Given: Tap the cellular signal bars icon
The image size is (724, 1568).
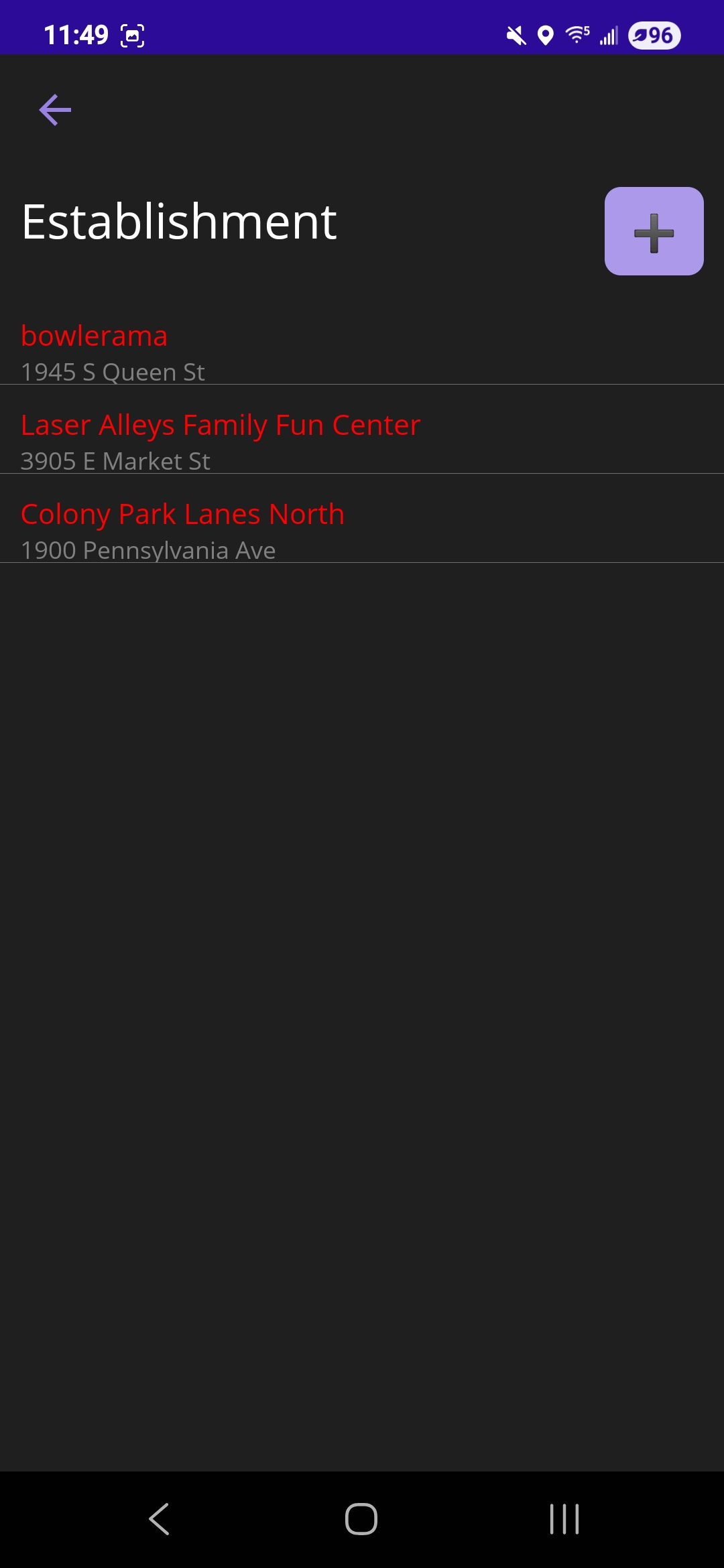Looking at the screenshot, I should (607, 37).
